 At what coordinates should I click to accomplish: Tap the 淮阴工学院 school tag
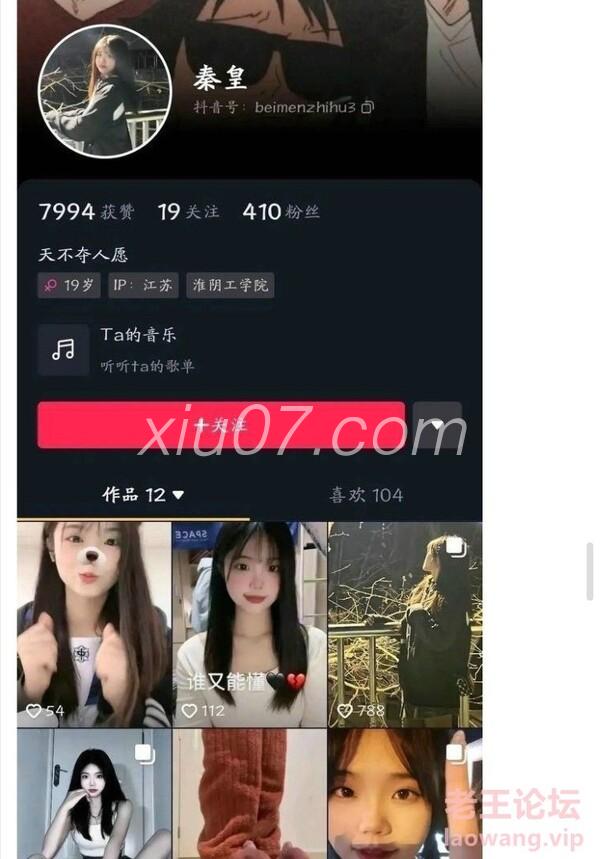coord(230,285)
